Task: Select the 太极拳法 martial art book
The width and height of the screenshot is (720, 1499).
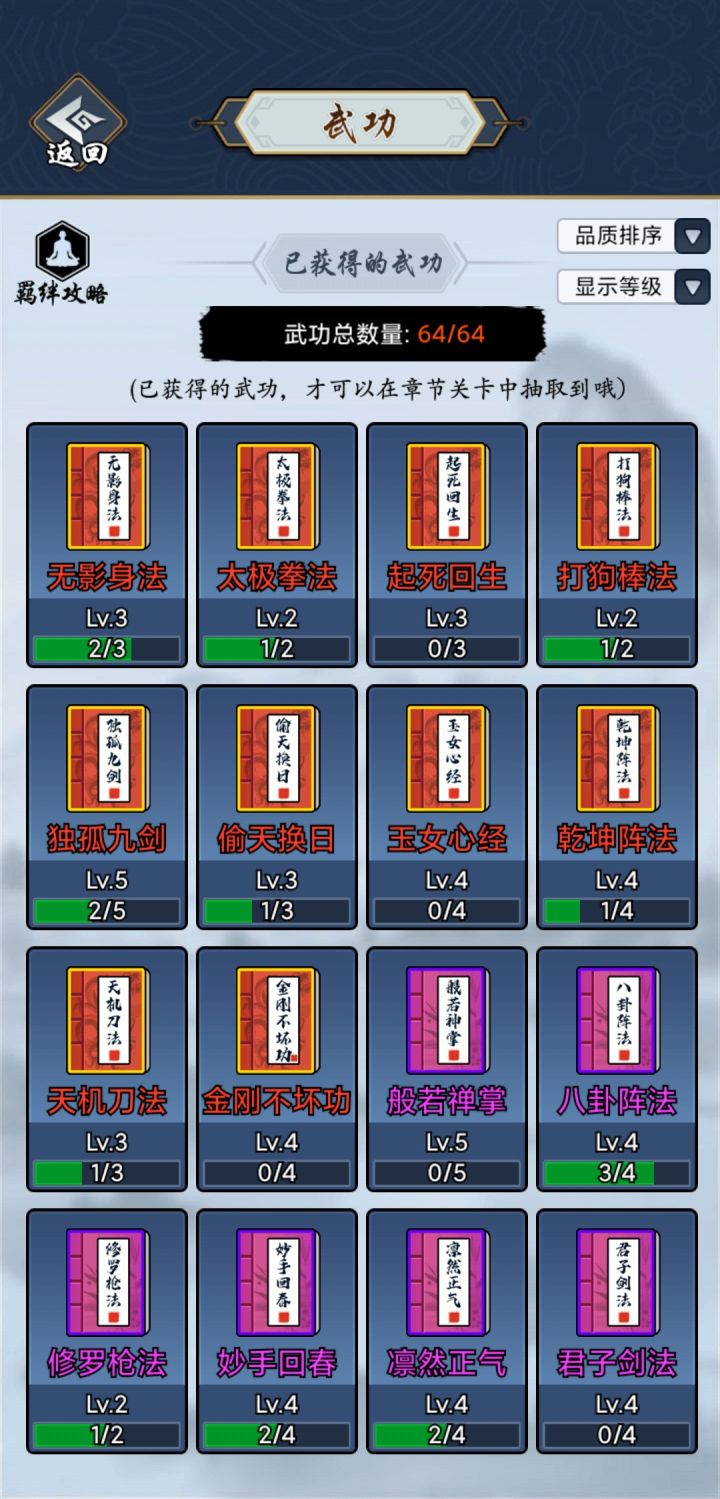Action: point(275,495)
